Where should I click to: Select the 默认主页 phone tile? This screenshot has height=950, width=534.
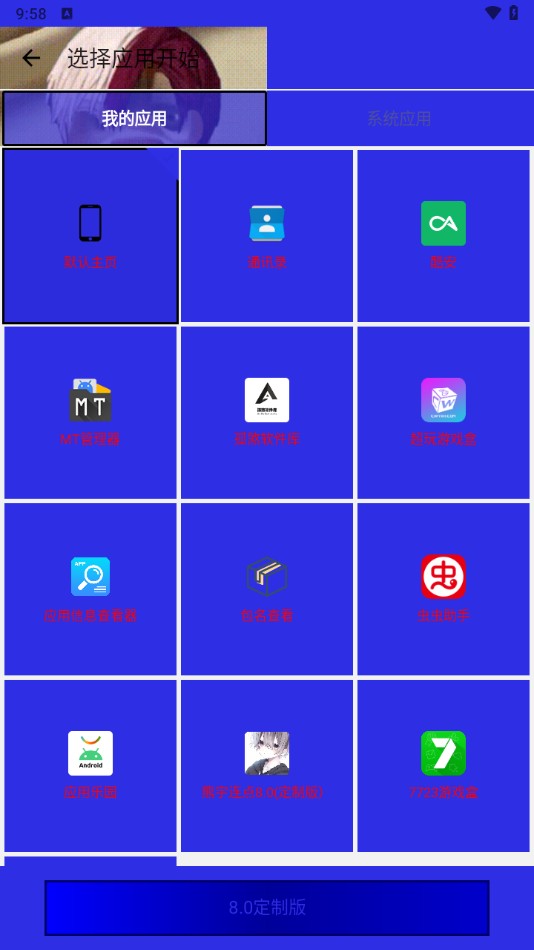(90, 236)
